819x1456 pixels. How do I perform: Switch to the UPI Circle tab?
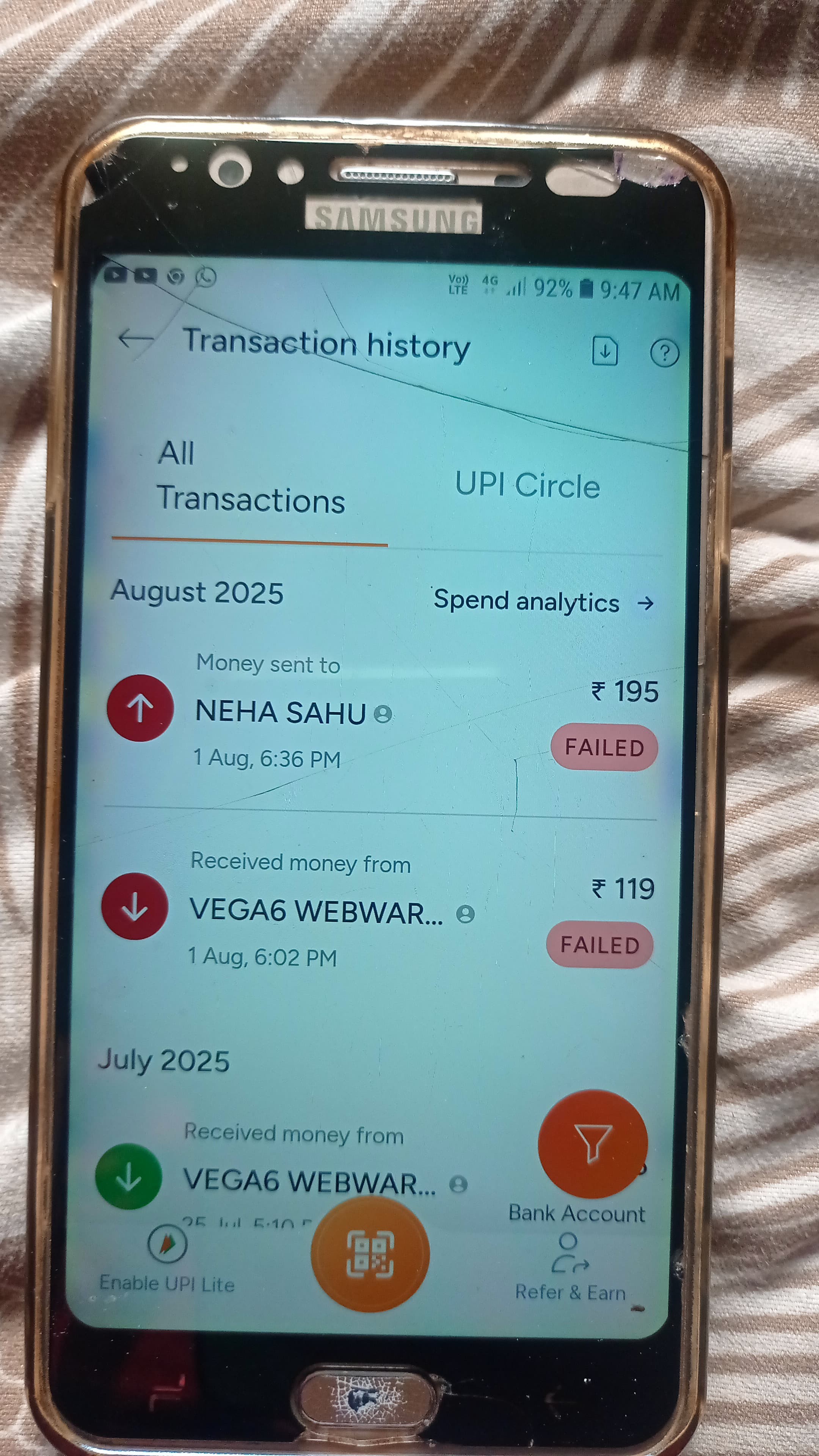click(527, 485)
